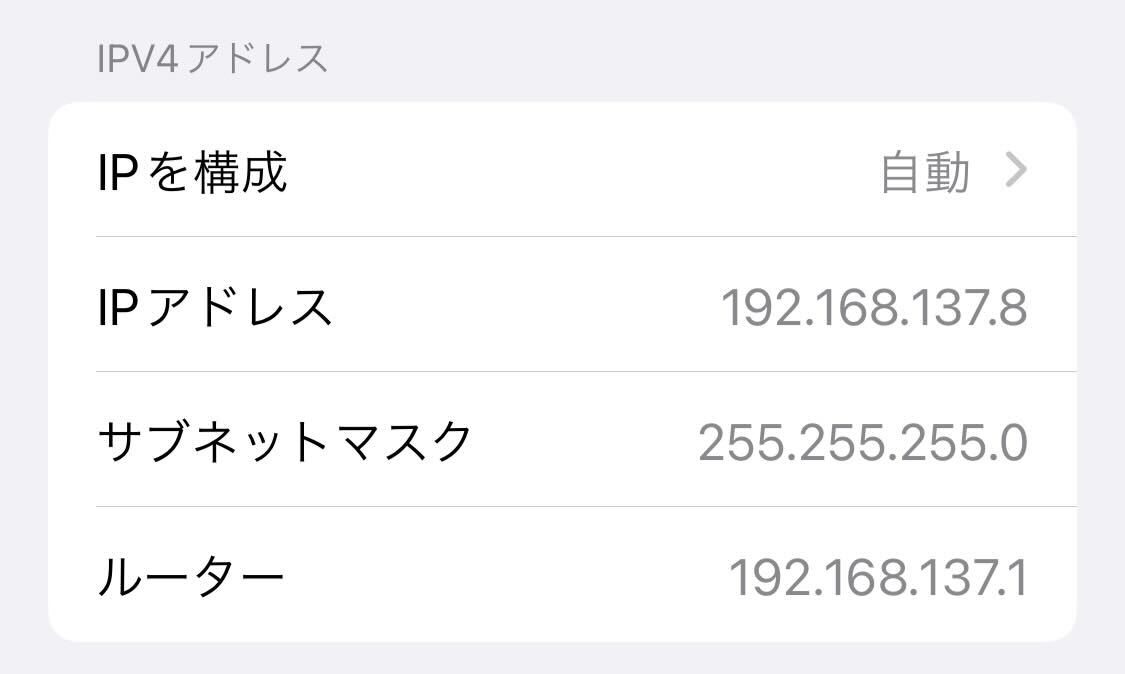The image size is (1125, 674).
Task: Open the IPを構成 row set to 自動
Action: [562, 172]
